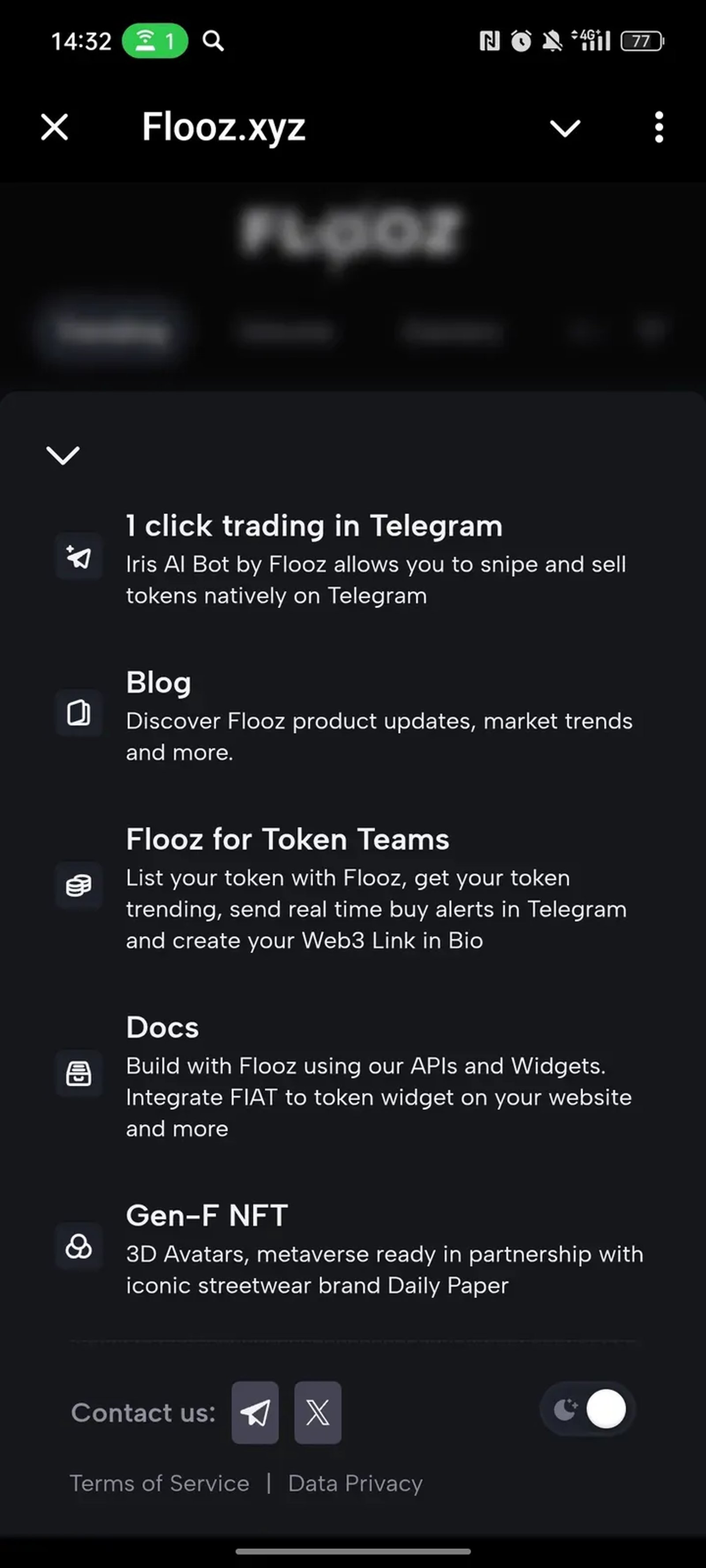The image size is (706, 1568).
Task: Enable the theme switch near Contact us
Action: pyautogui.click(x=586, y=1410)
